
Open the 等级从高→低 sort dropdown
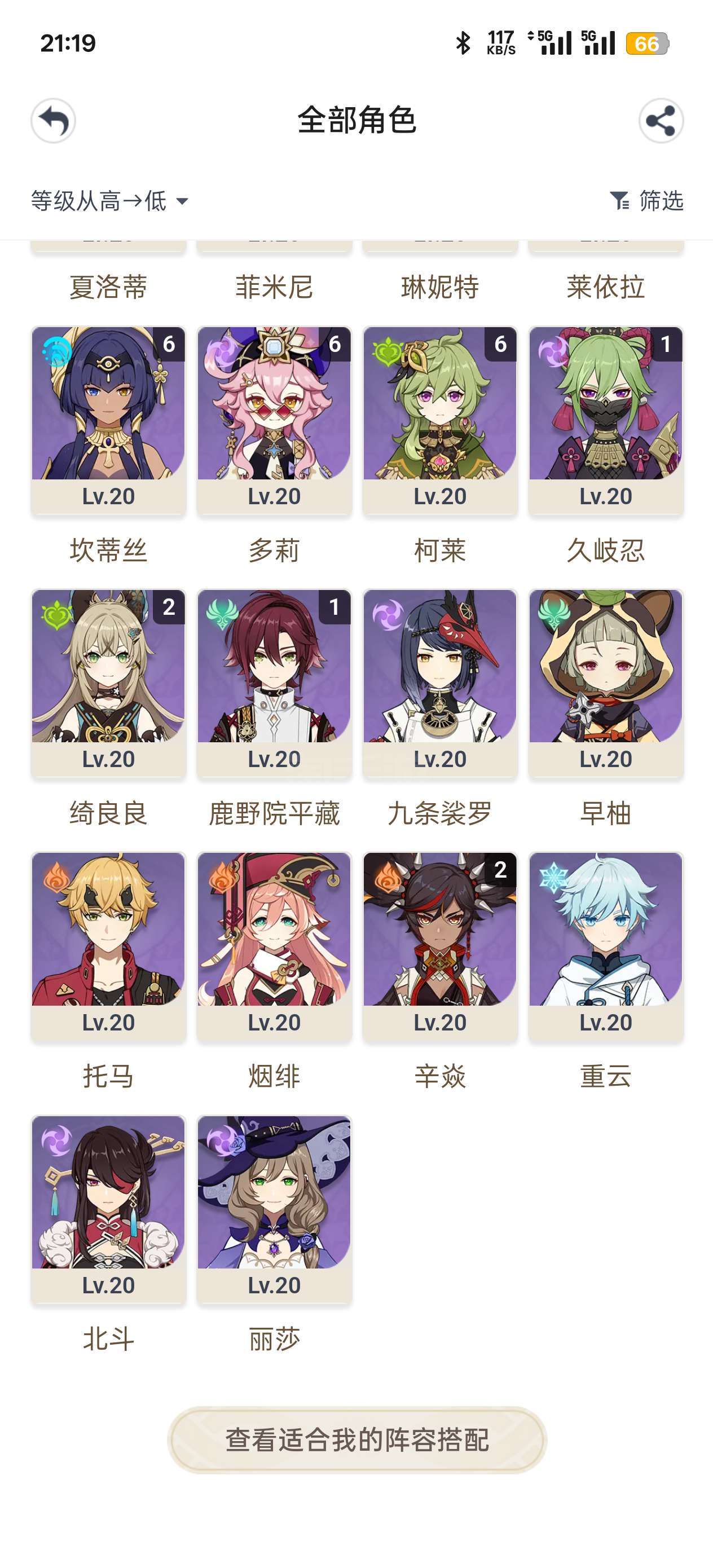(x=109, y=201)
